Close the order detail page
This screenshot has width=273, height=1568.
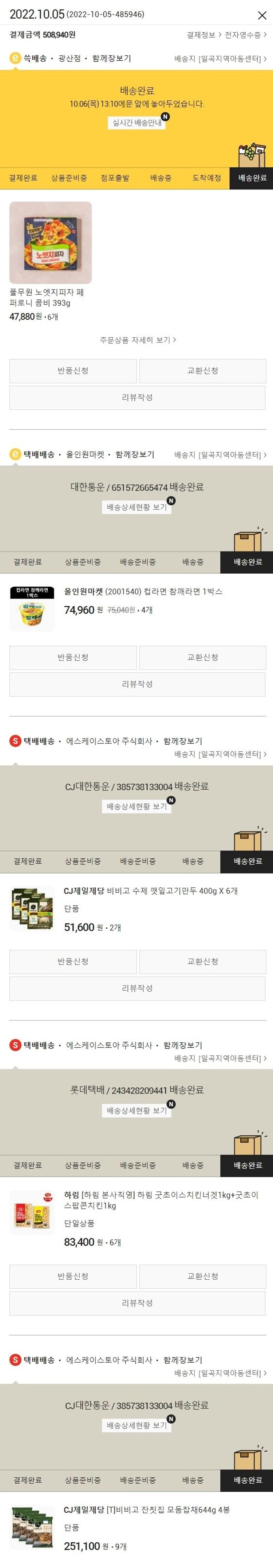(x=261, y=15)
